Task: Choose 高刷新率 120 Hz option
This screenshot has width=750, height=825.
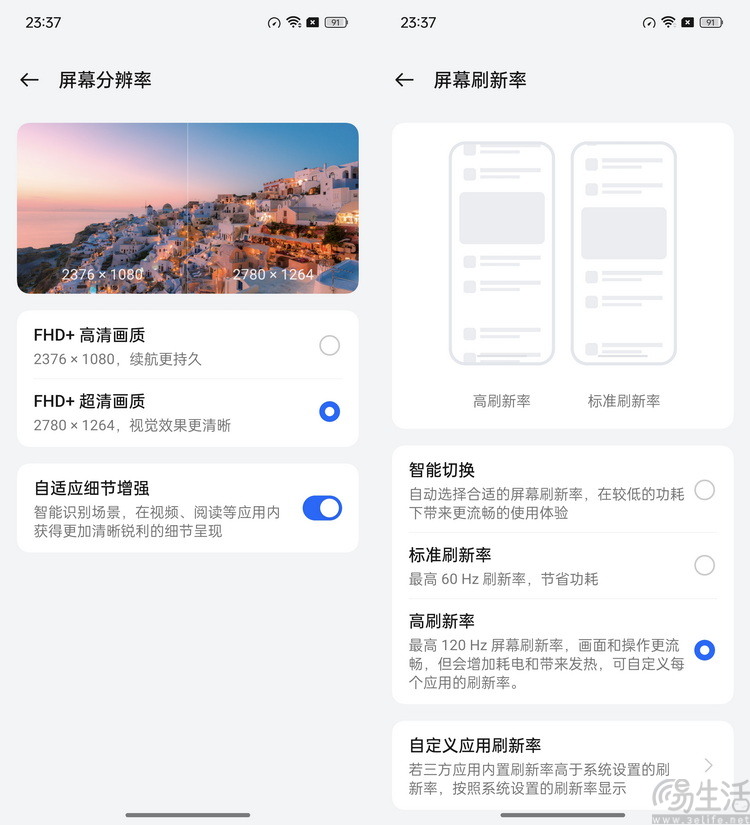Action: [x=704, y=650]
